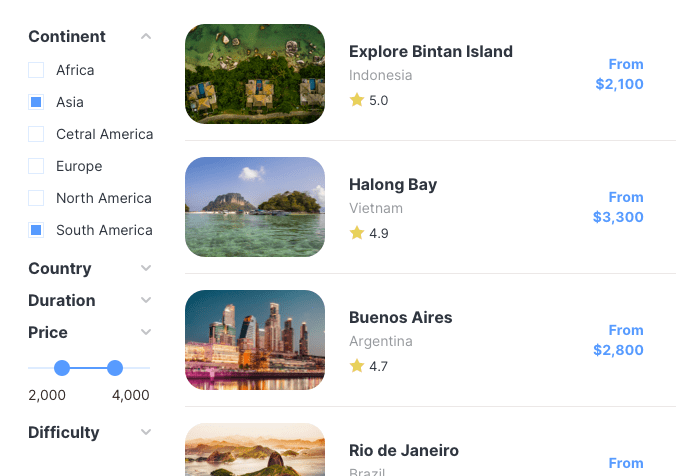Enable the North America filter
Screen dimensions: 676x476
click(36, 198)
